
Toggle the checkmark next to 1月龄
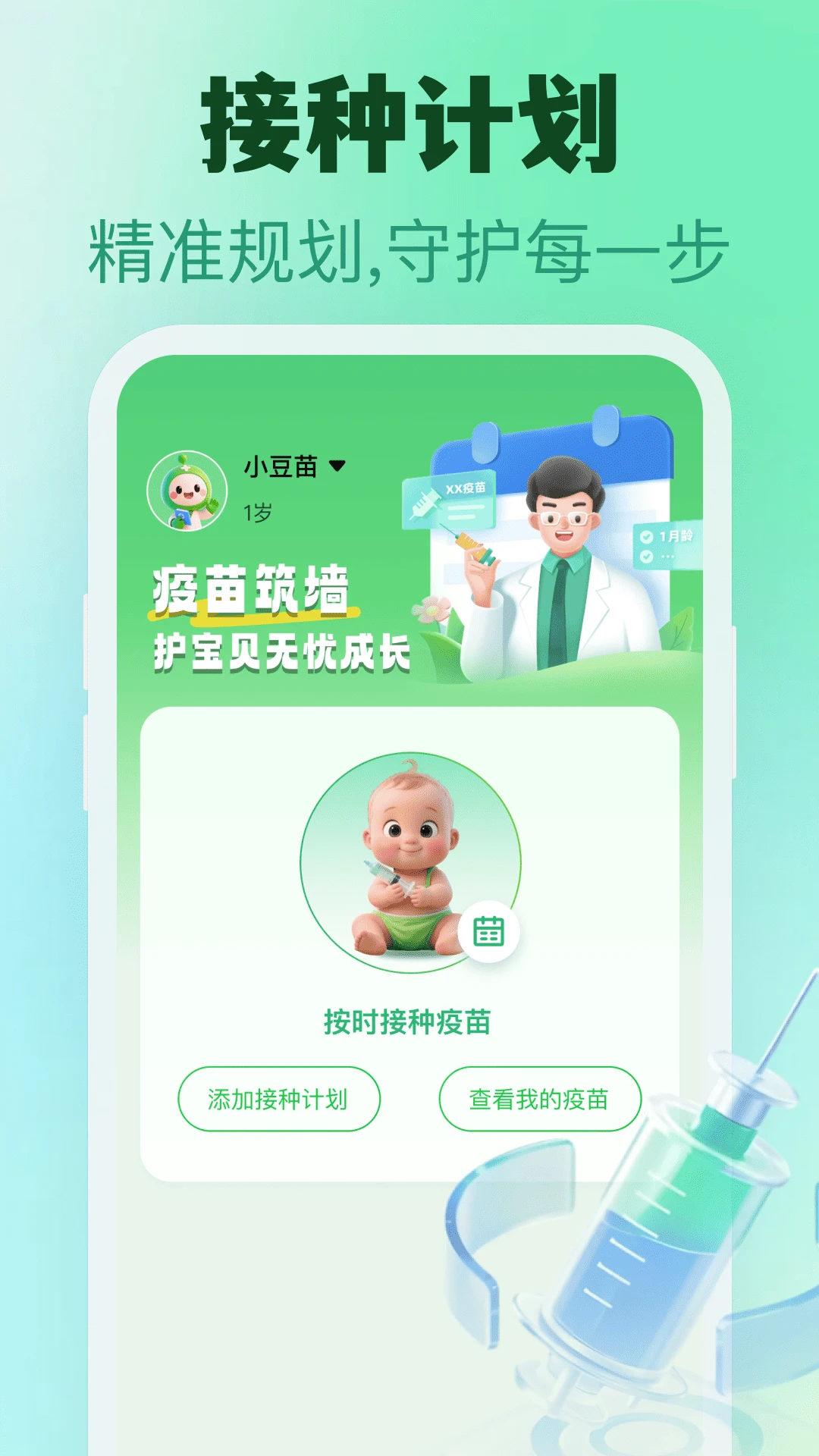click(646, 537)
